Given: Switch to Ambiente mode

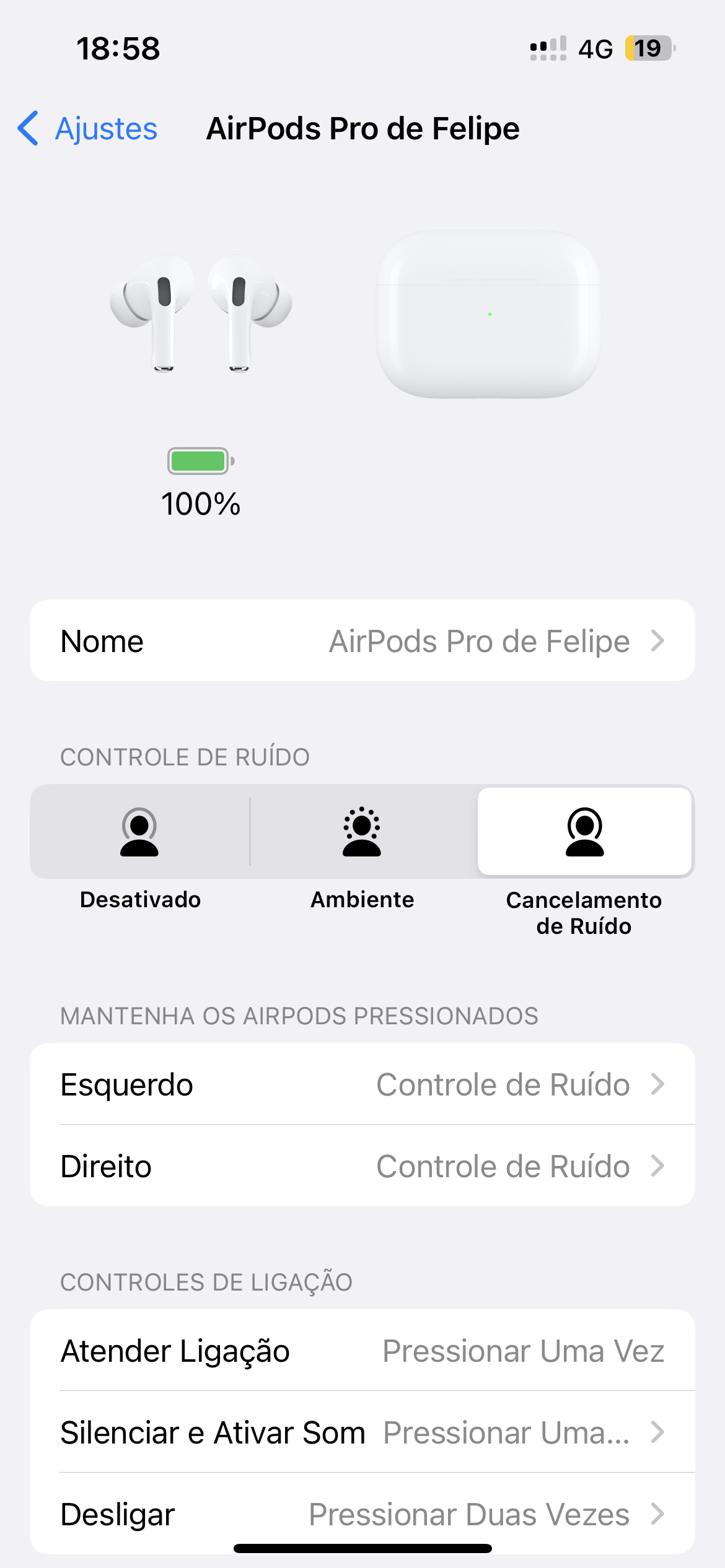Looking at the screenshot, I should pyautogui.click(x=362, y=832).
